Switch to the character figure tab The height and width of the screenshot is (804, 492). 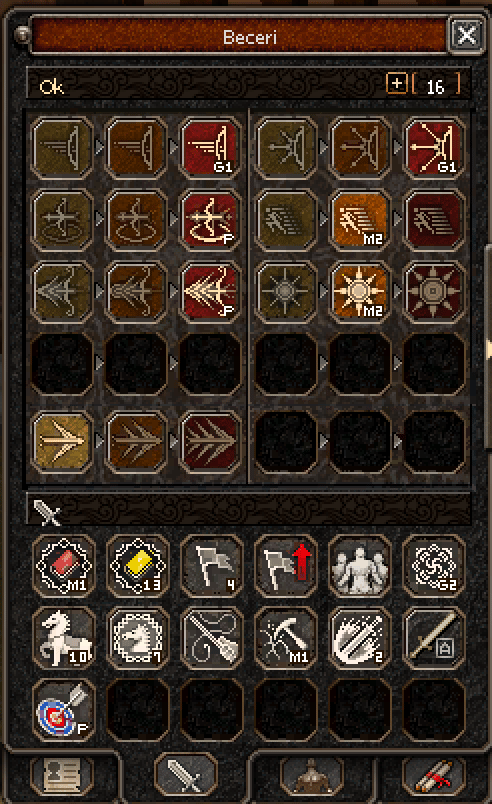click(311, 777)
